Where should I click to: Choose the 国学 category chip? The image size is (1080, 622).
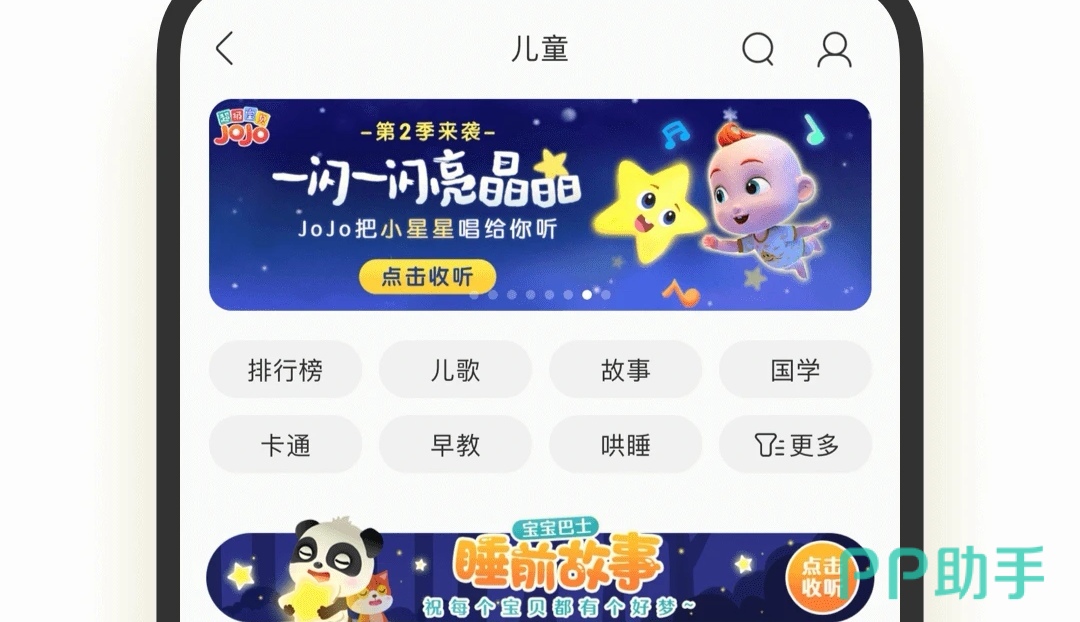(x=795, y=370)
